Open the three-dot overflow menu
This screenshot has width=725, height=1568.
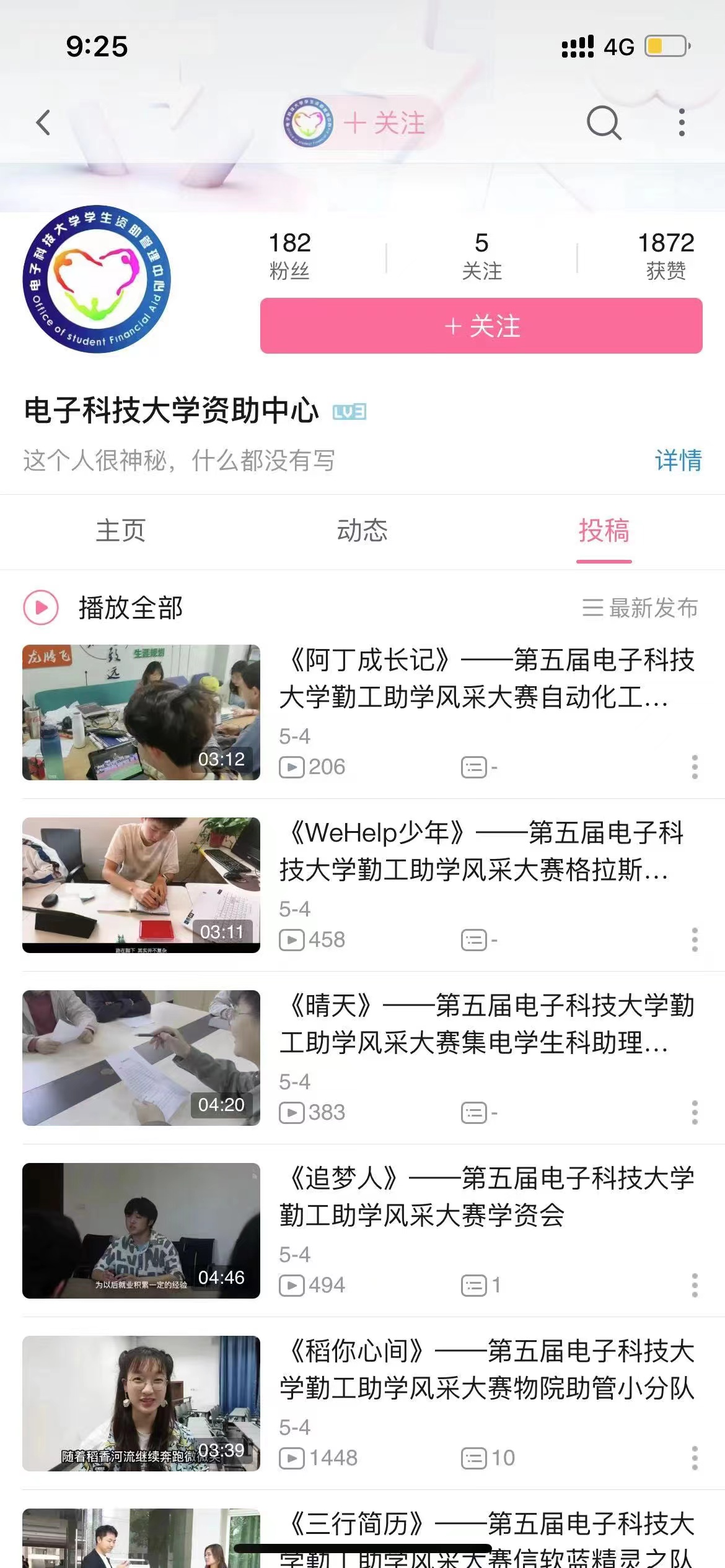(682, 122)
